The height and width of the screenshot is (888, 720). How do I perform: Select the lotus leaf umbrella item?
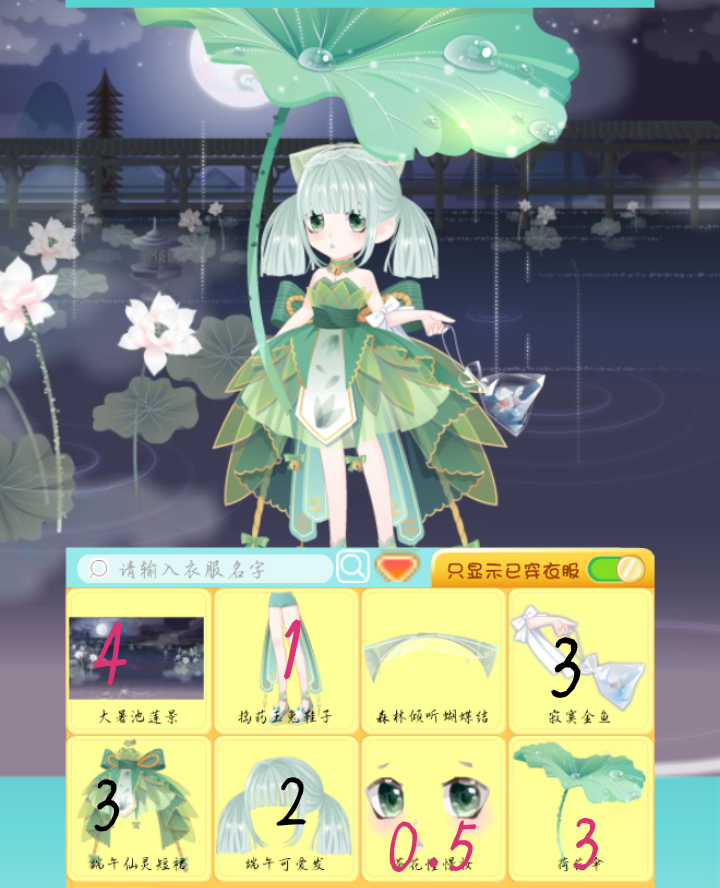(580, 808)
